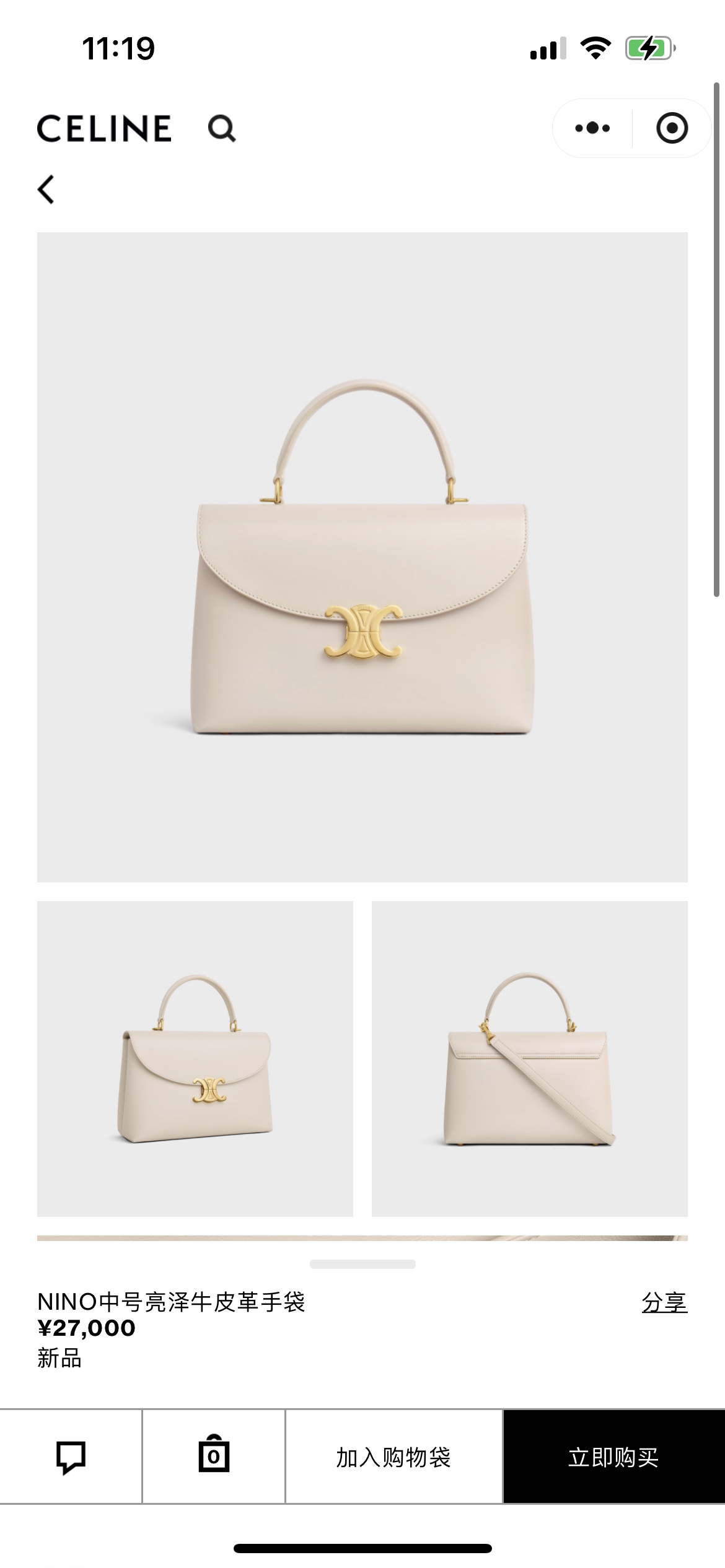Image resolution: width=725 pixels, height=1568 pixels.
Task: Buy now with 立即购买 button
Action: point(613,1457)
